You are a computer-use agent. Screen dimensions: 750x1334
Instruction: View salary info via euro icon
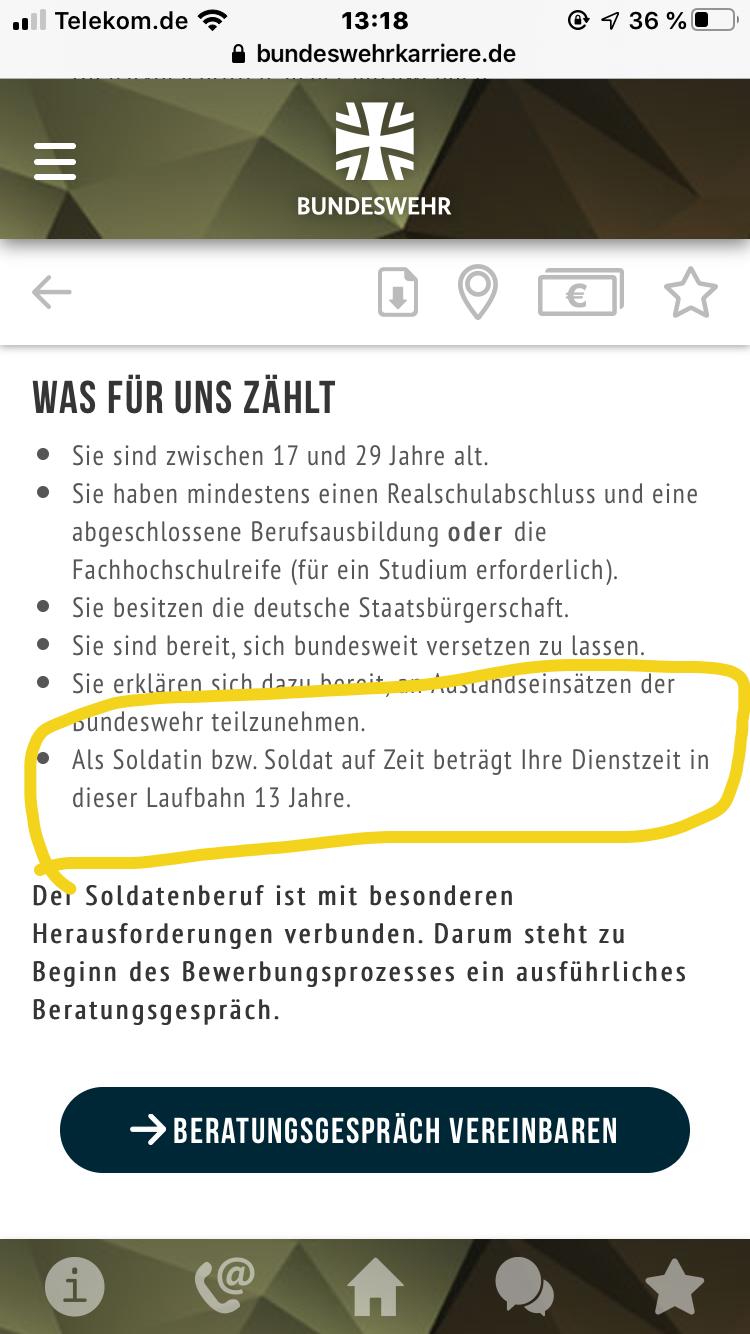click(580, 293)
